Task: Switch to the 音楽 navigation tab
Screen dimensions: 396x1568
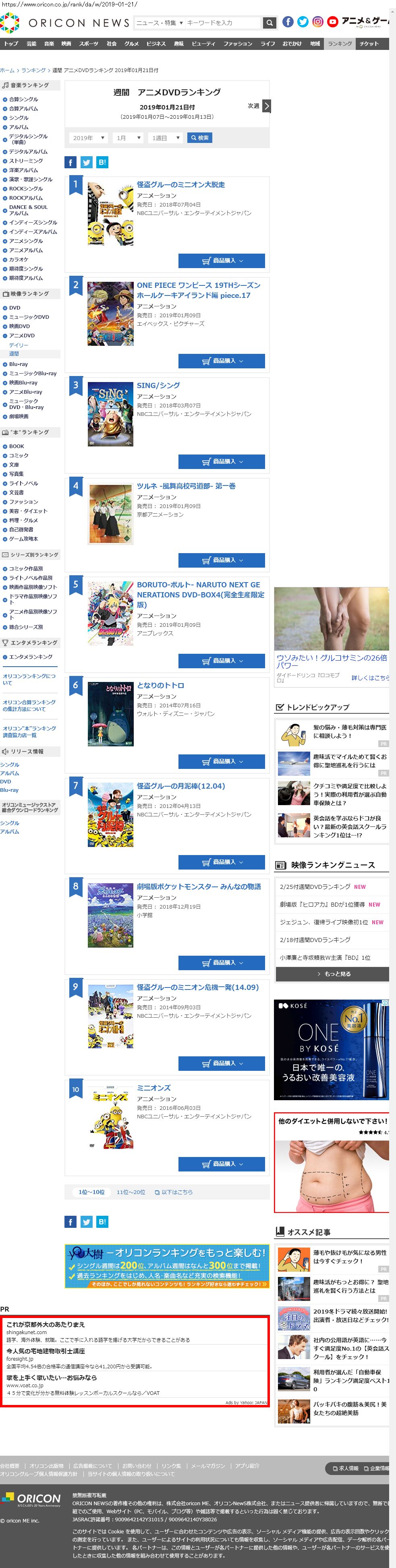Action: pos(49,44)
